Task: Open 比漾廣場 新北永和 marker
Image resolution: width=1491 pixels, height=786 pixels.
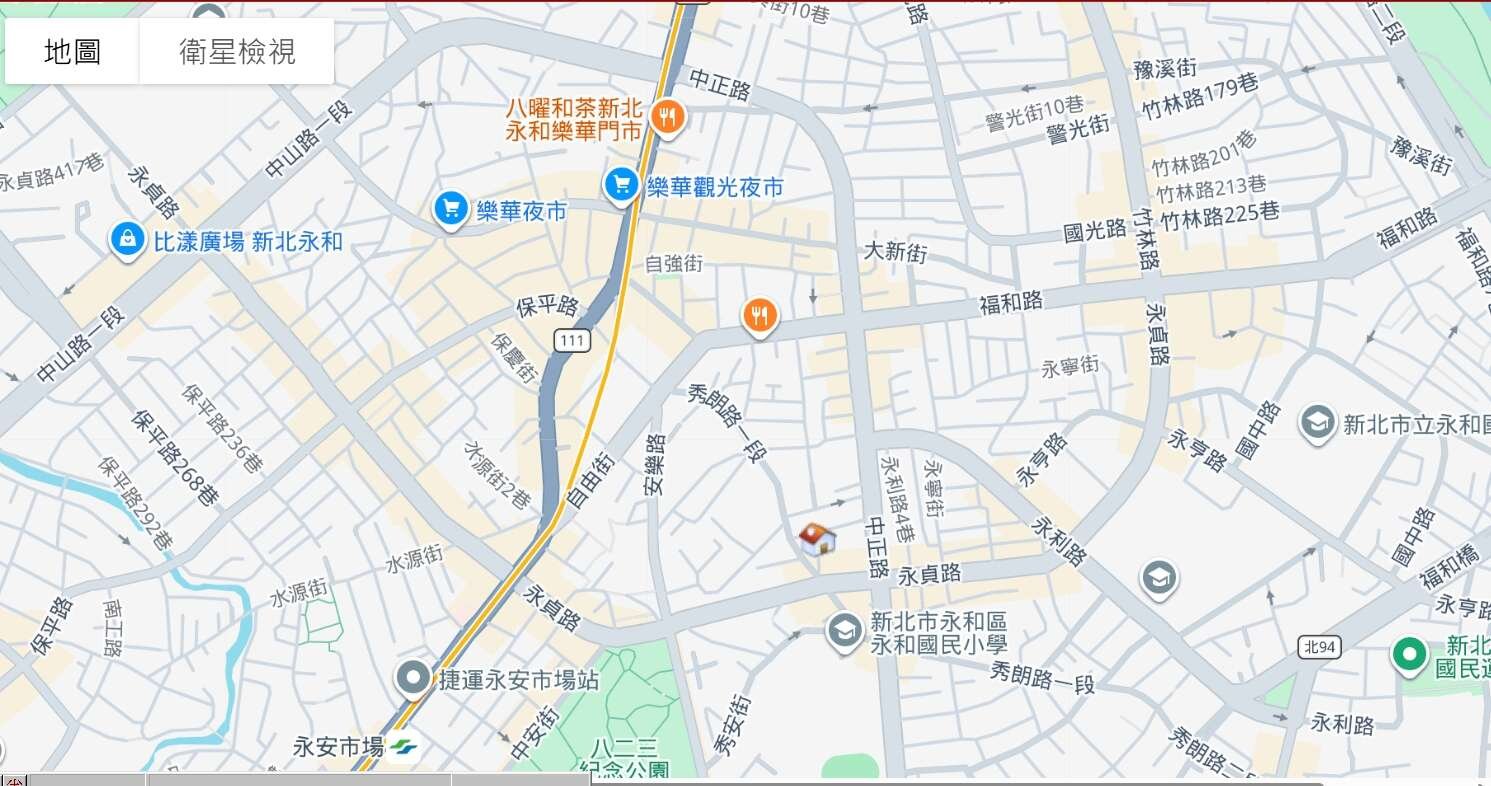Action: 127,240
